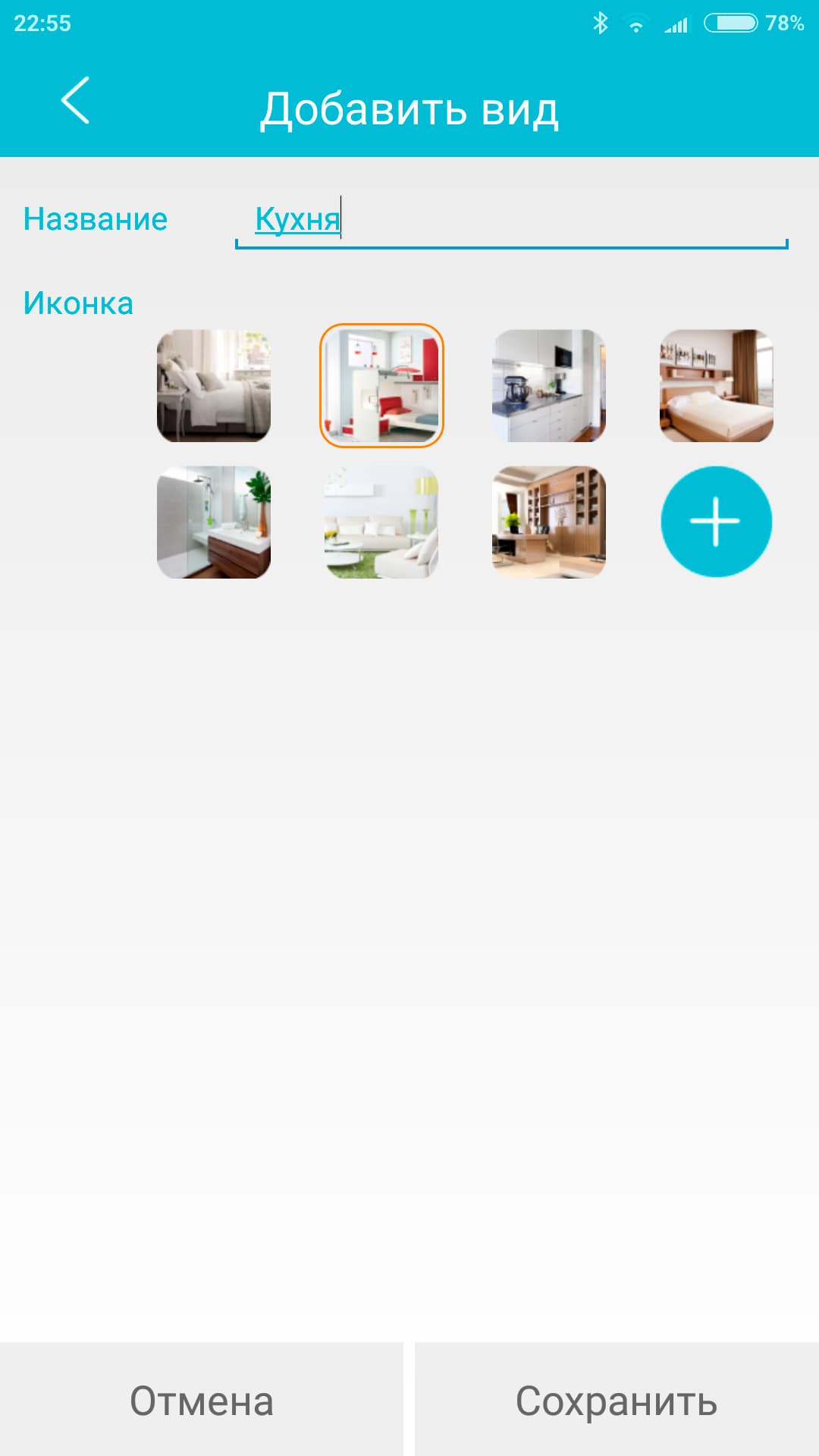Select the grey bedroom icon
Screen dimensions: 819x1456
point(214,385)
